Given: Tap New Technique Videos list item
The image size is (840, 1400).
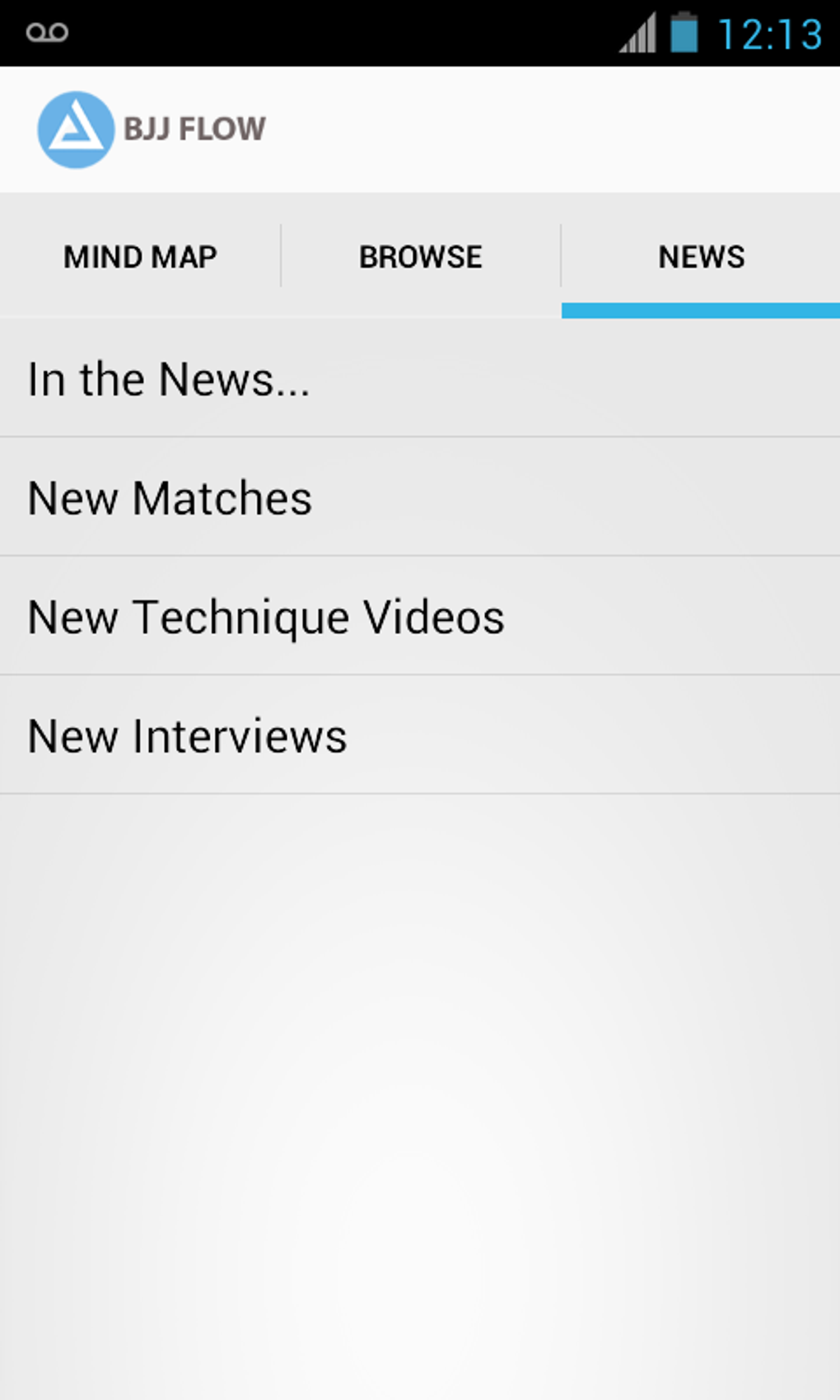Looking at the screenshot, I should (420, 617).
